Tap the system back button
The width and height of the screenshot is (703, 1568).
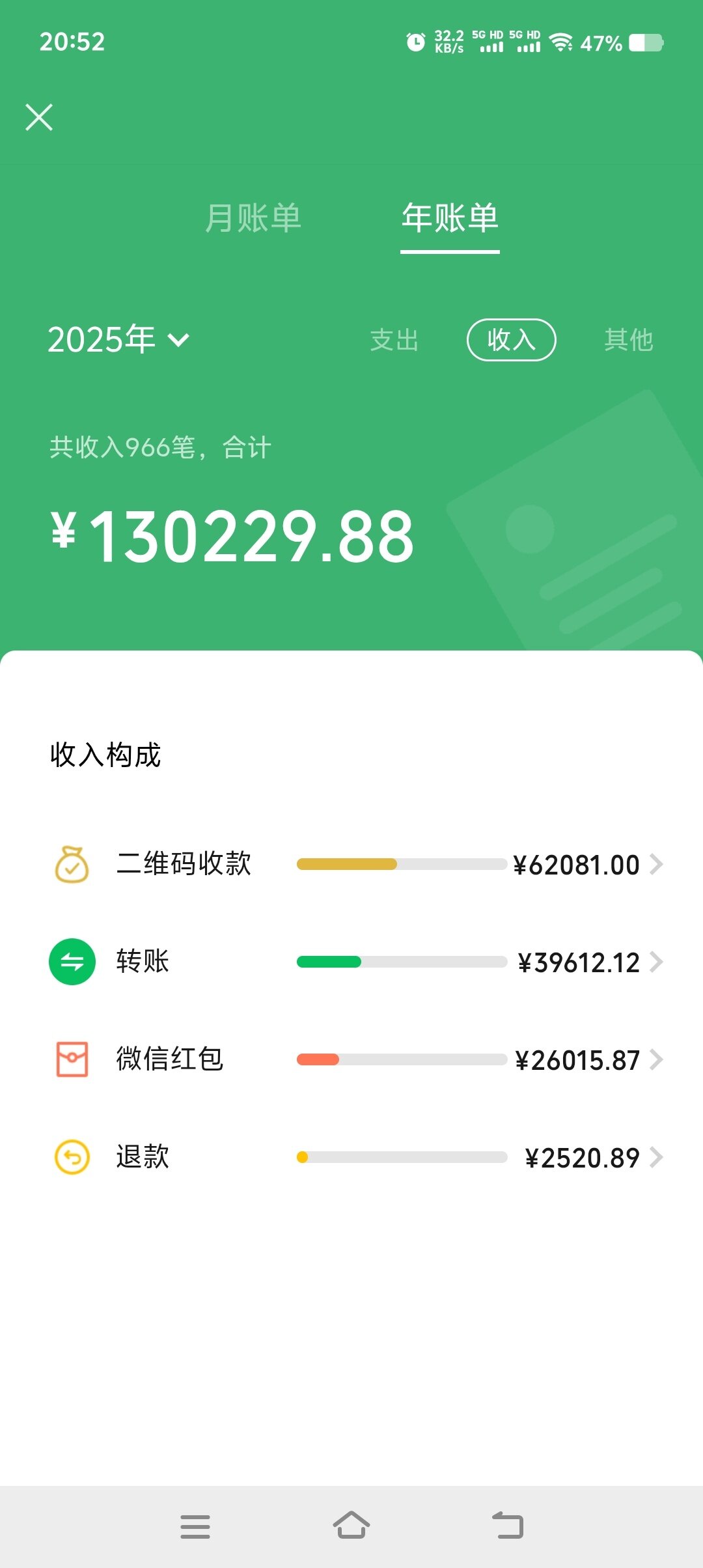[508, 1526]
